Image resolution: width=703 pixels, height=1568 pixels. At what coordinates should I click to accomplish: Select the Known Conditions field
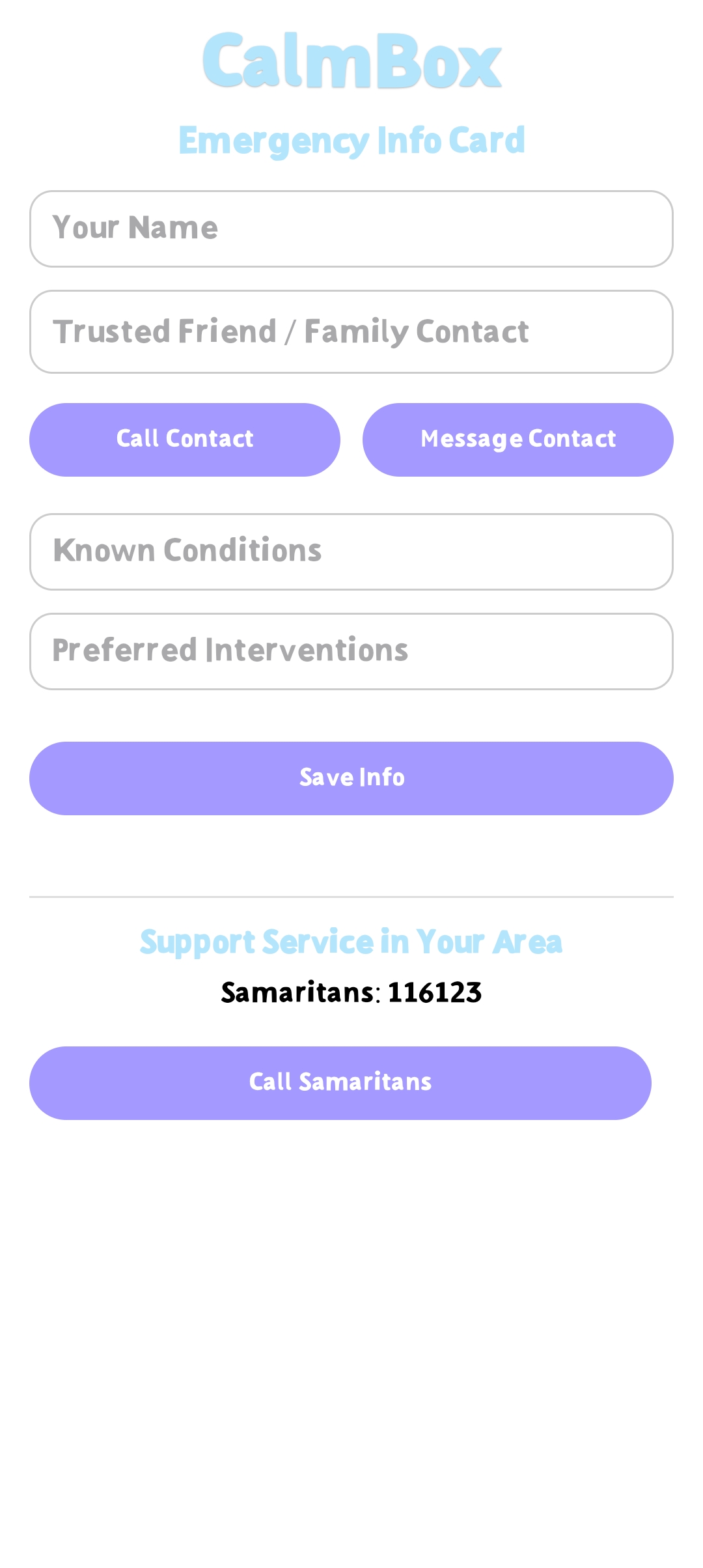[351, 552]
